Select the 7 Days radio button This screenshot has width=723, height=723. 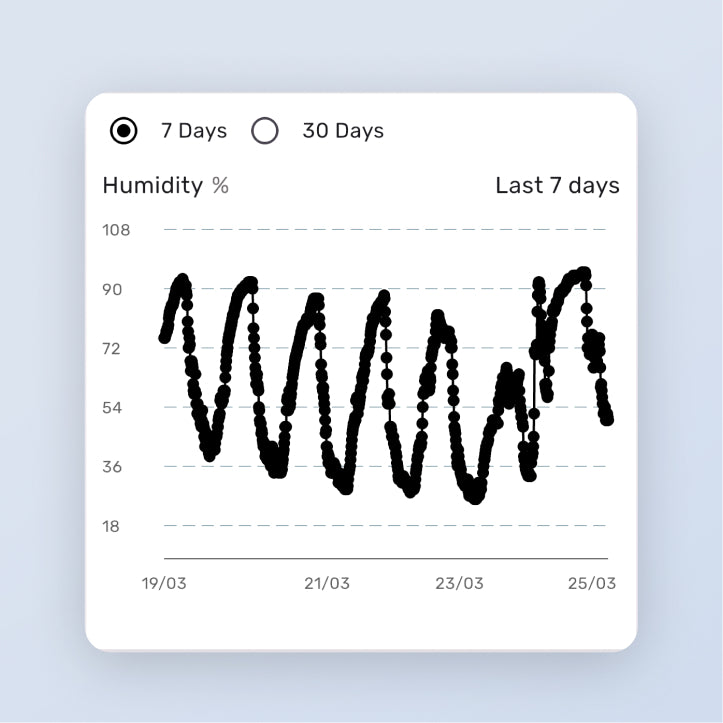[124, 131]
